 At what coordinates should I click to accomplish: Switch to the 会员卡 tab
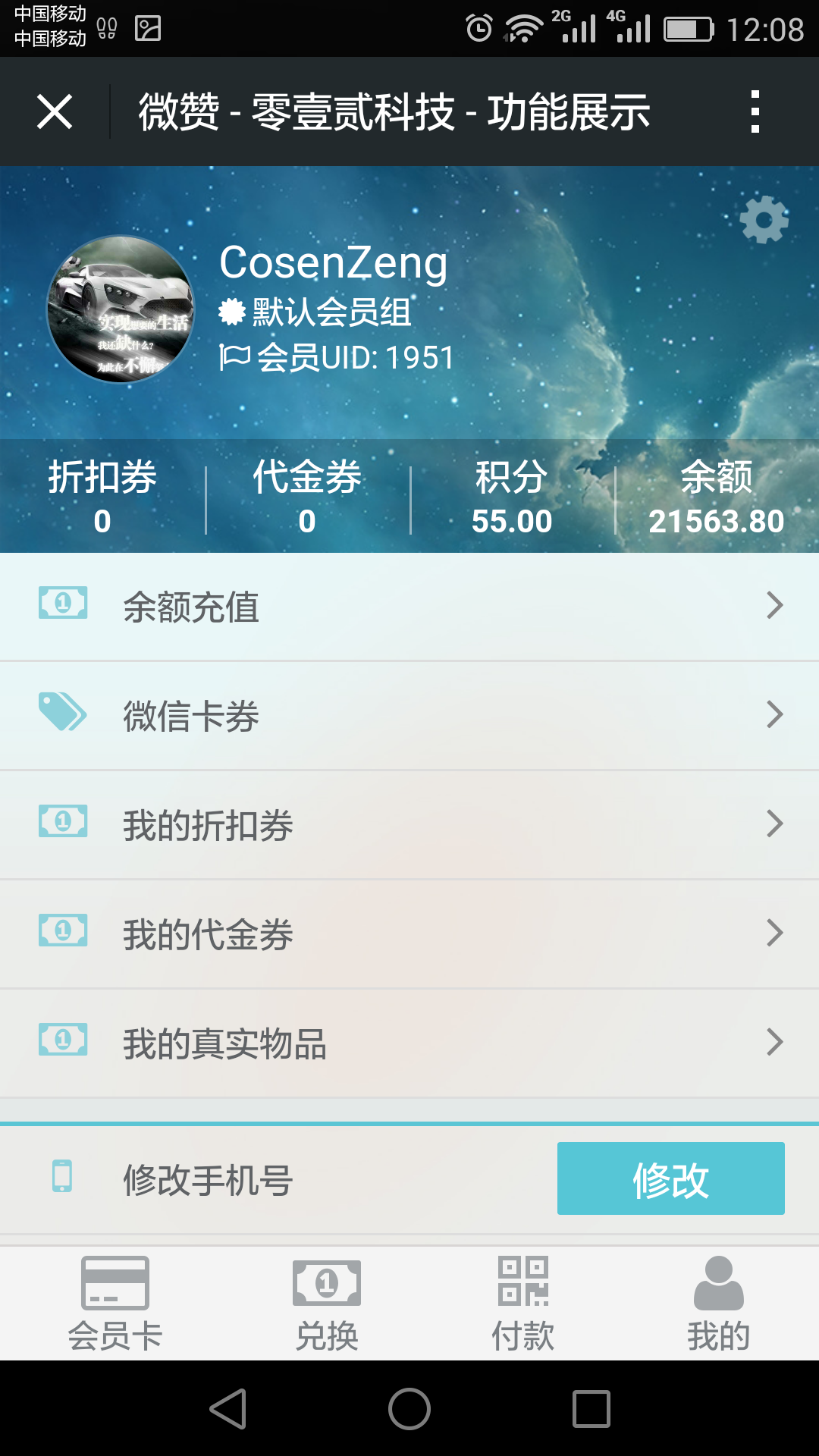pos(115,1304)
